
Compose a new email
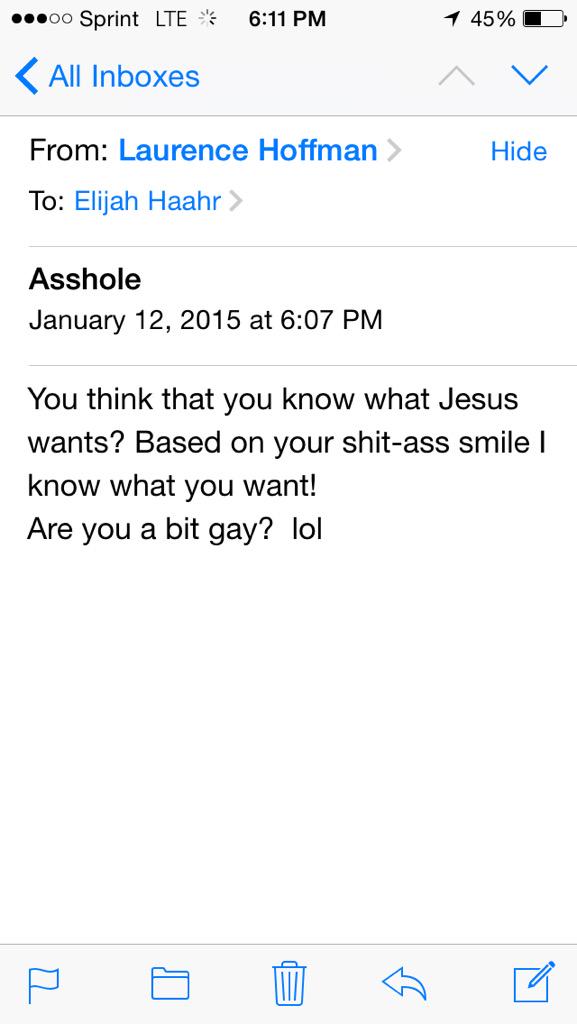tap(534, 982)
